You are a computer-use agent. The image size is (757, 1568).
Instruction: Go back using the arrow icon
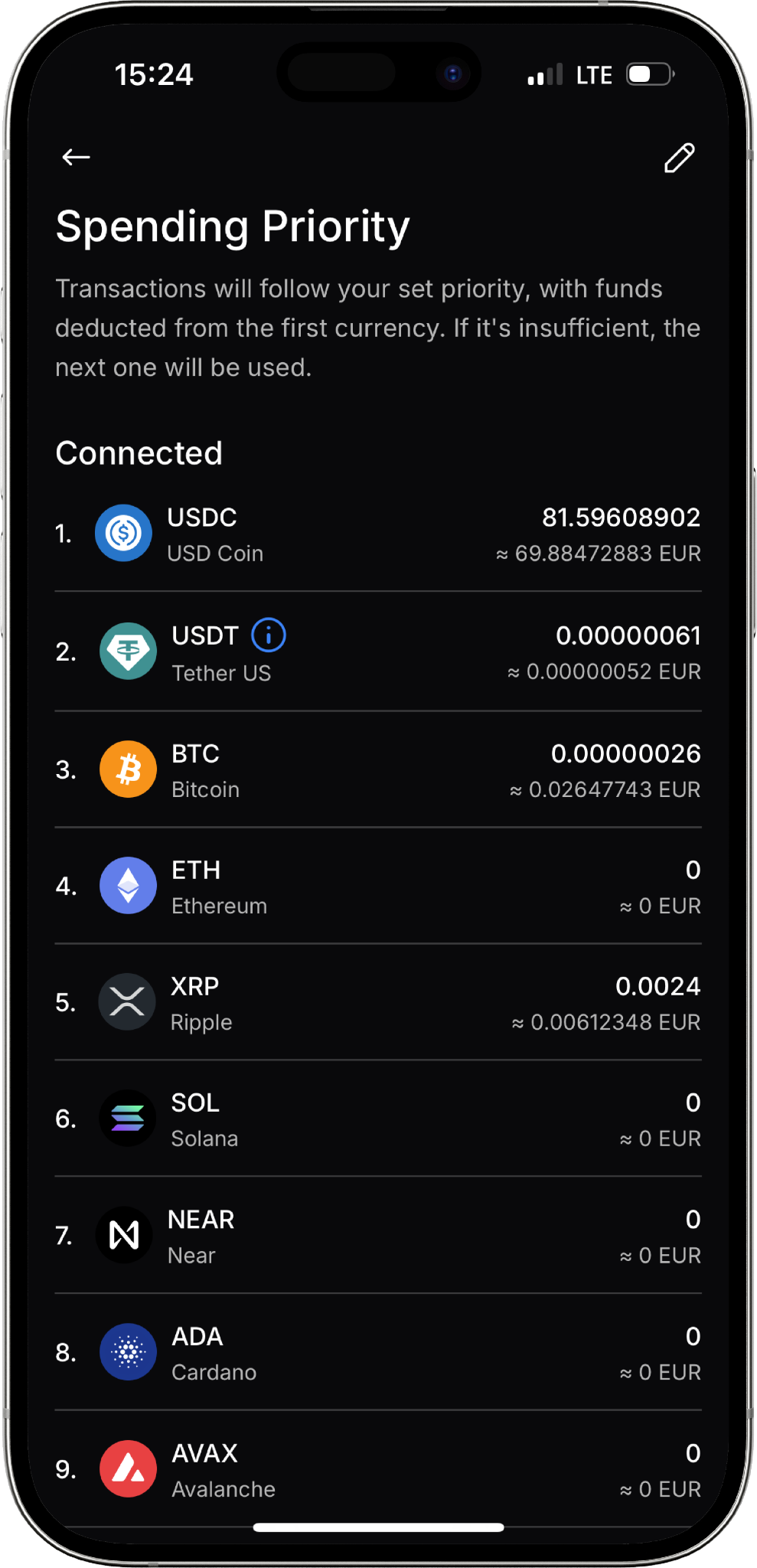point(76,157)
